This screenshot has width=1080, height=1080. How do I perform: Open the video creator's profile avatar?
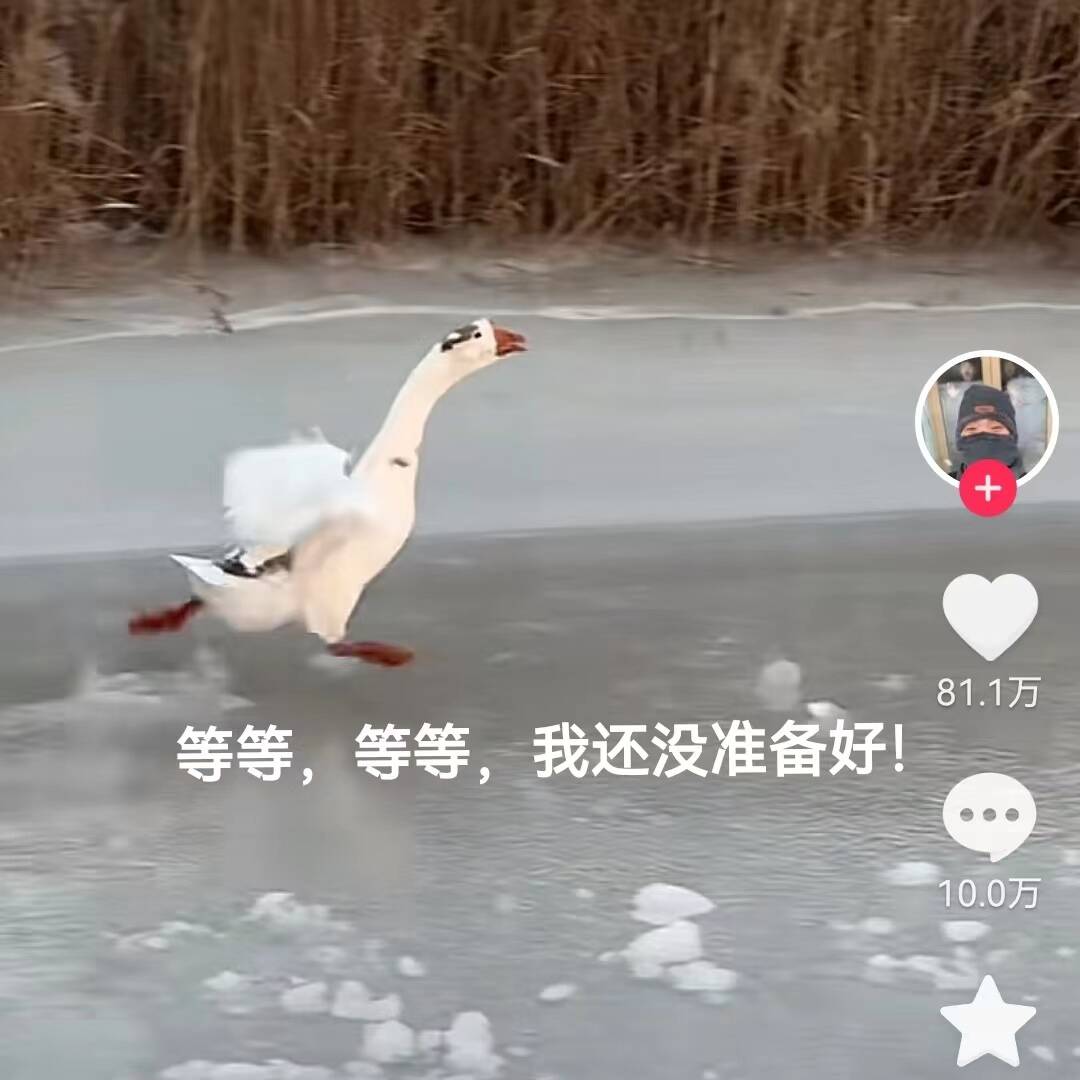coord(986,418)
